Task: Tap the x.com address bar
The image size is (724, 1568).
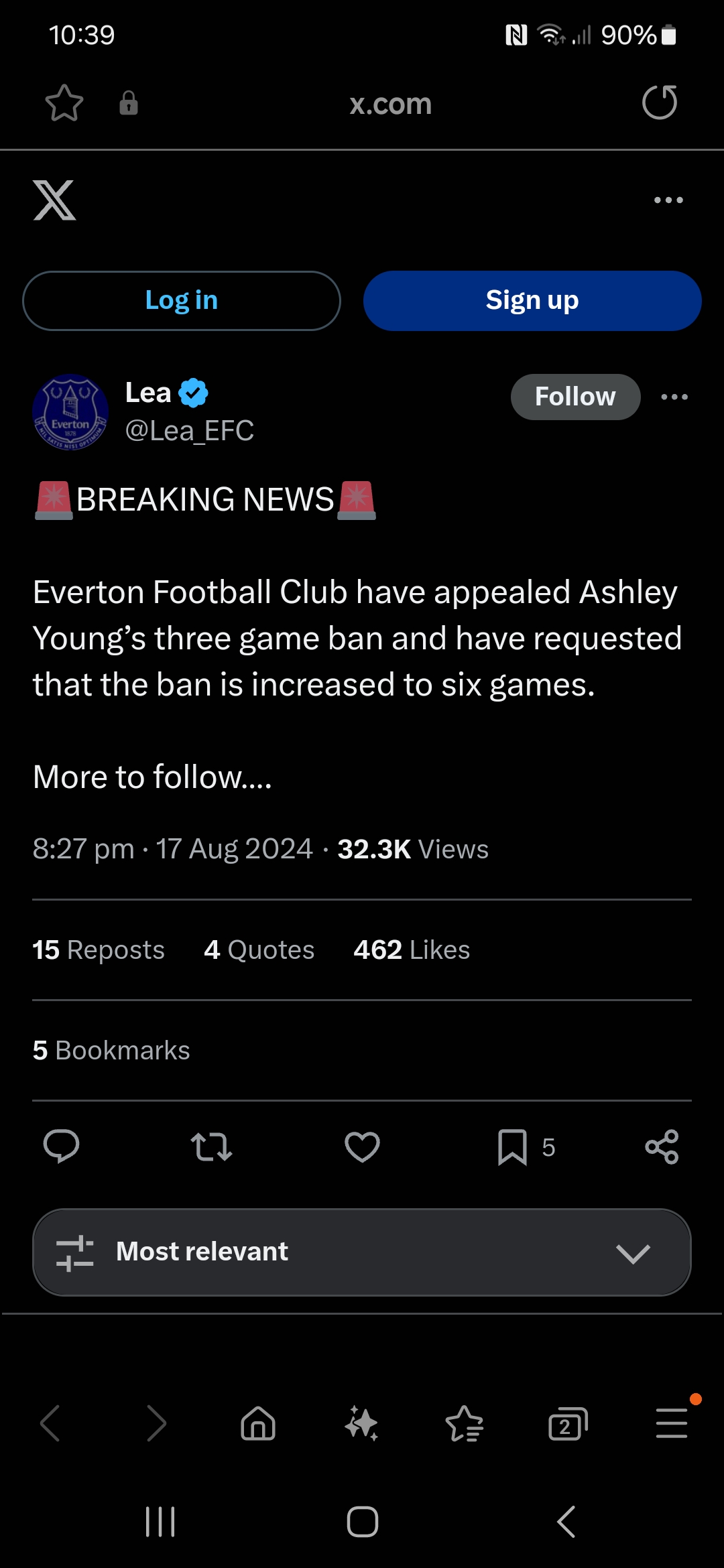Action: (390, 104)
